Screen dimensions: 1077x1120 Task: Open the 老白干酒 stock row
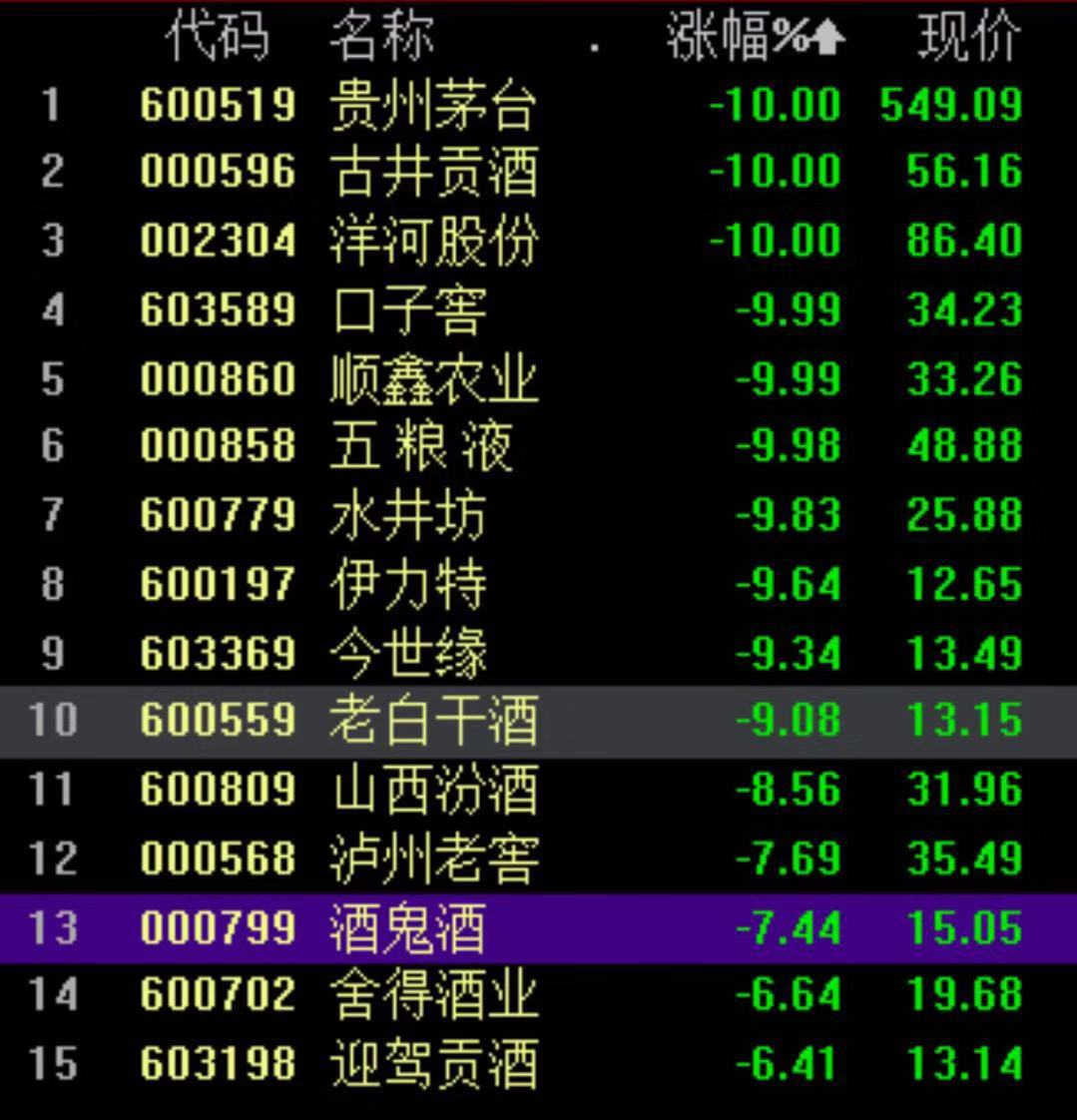(432, 720)
